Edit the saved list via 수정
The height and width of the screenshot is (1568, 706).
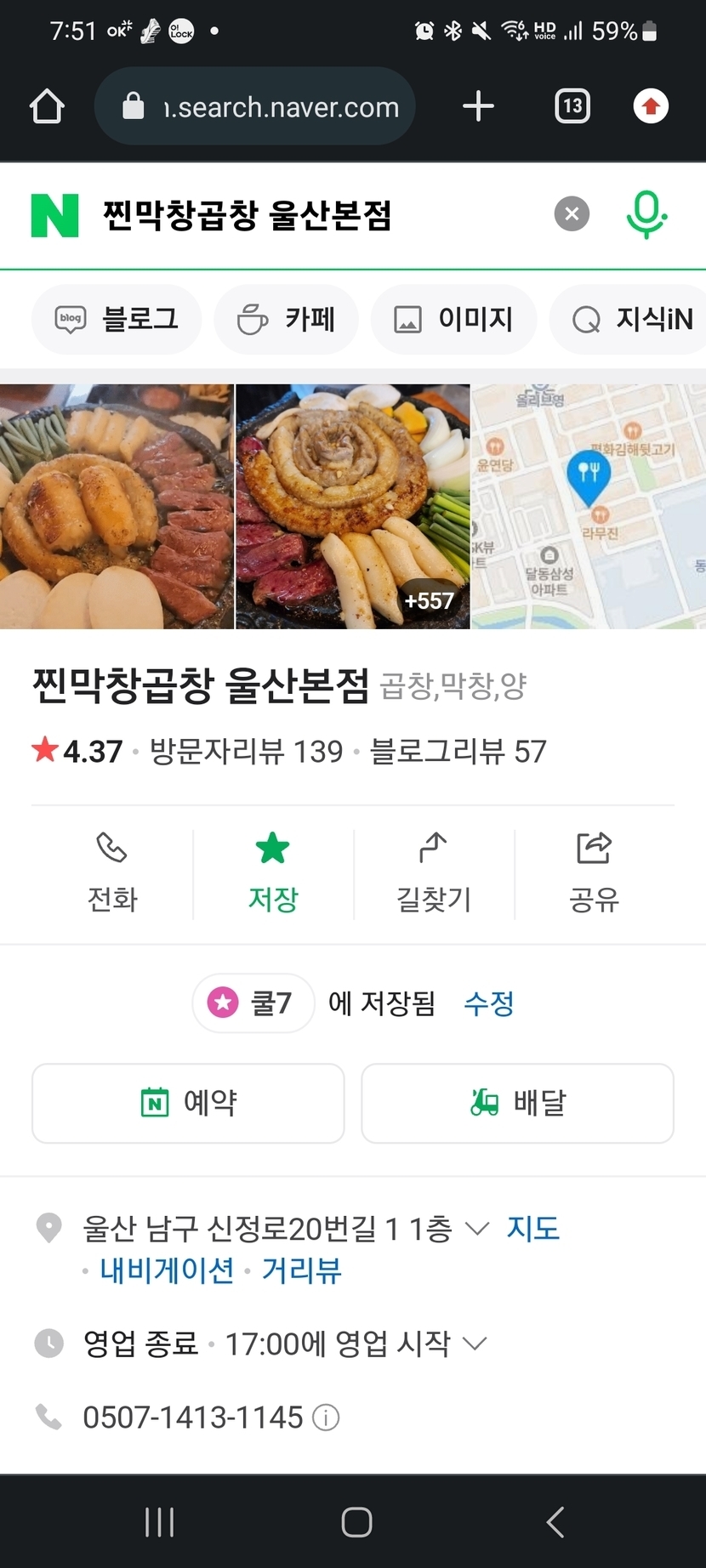(488, 1003)
